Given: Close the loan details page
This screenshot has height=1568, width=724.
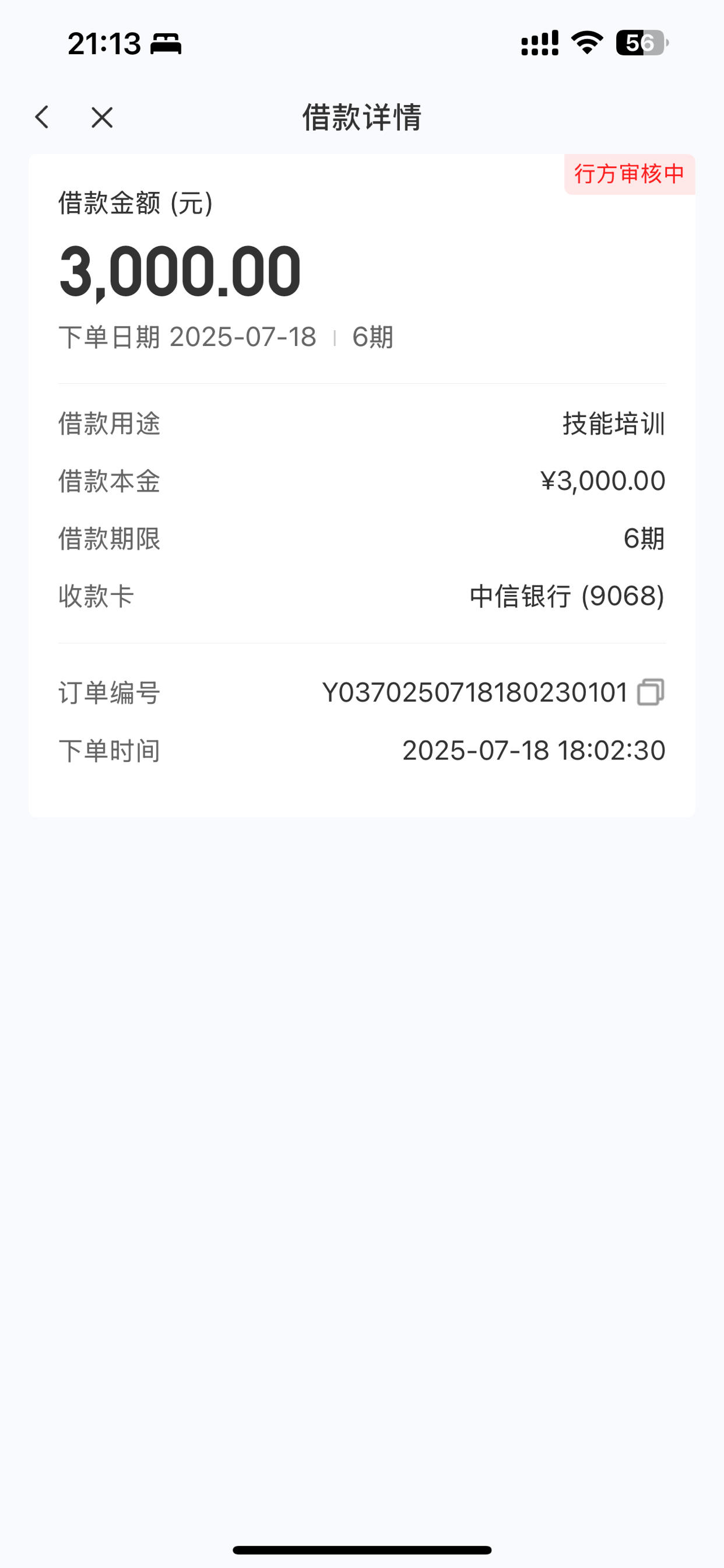Looking at the screenshot, I should tap(101, 117).
